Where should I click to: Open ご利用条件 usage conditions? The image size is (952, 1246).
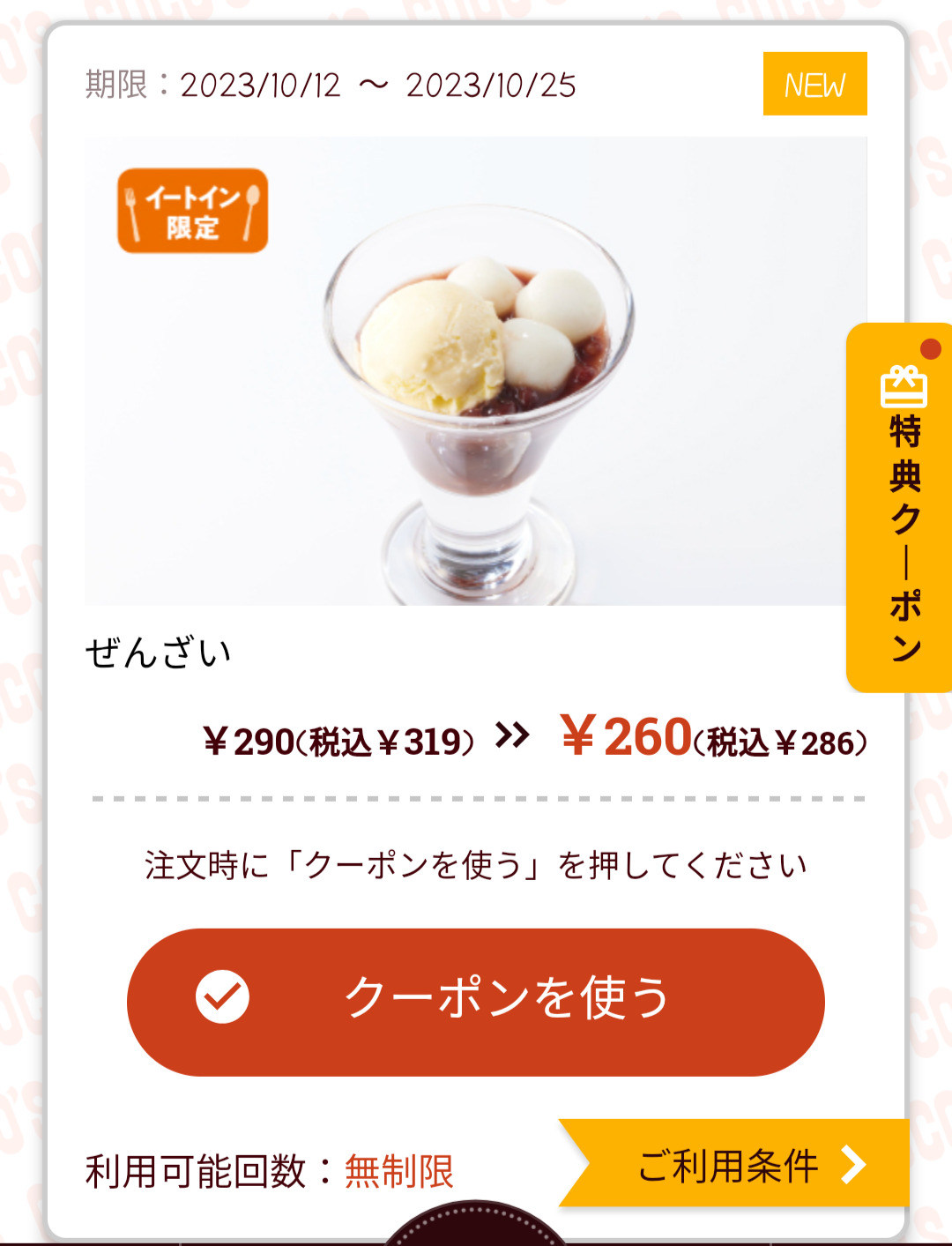point(739,1165)
